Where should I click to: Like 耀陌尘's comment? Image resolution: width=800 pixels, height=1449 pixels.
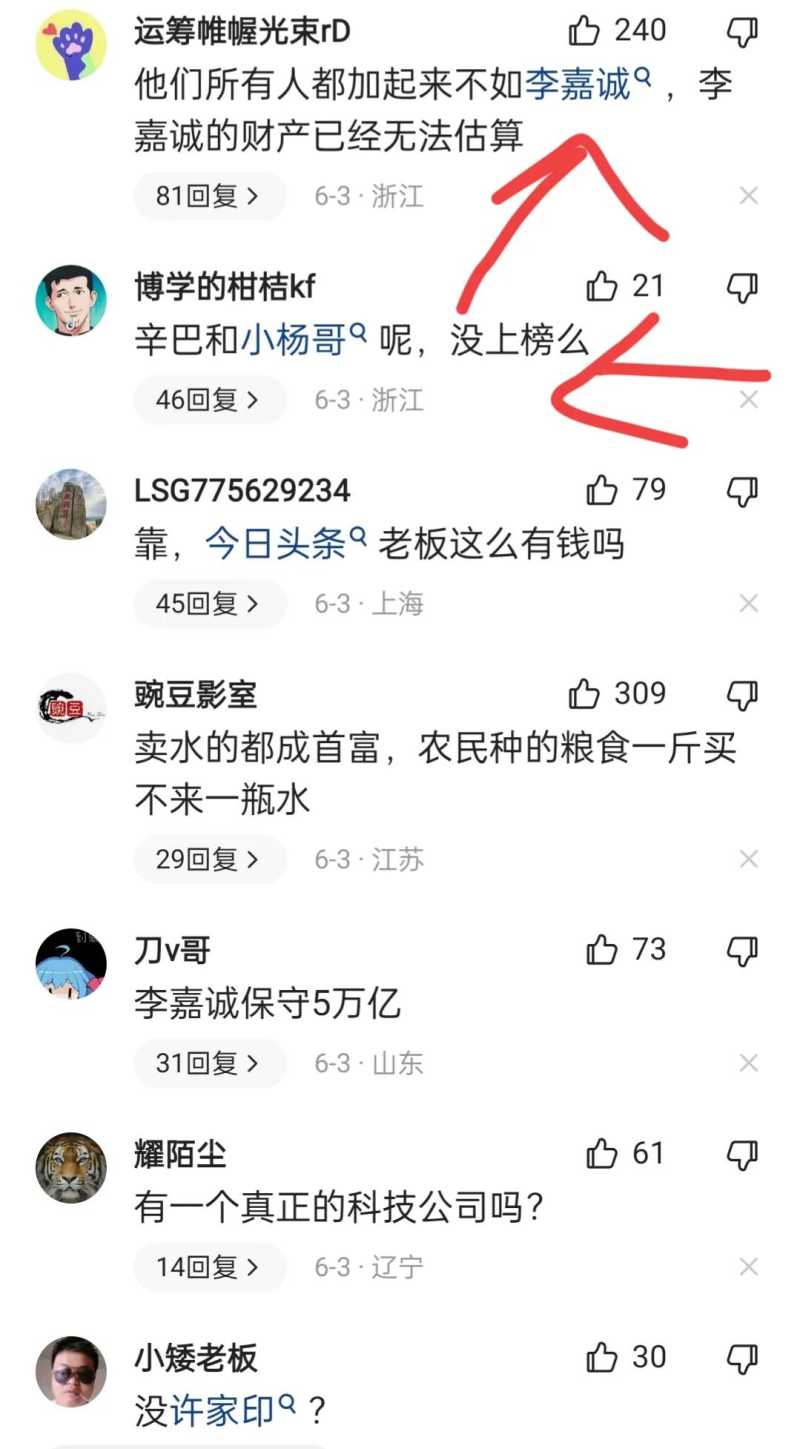point(601,1154)
